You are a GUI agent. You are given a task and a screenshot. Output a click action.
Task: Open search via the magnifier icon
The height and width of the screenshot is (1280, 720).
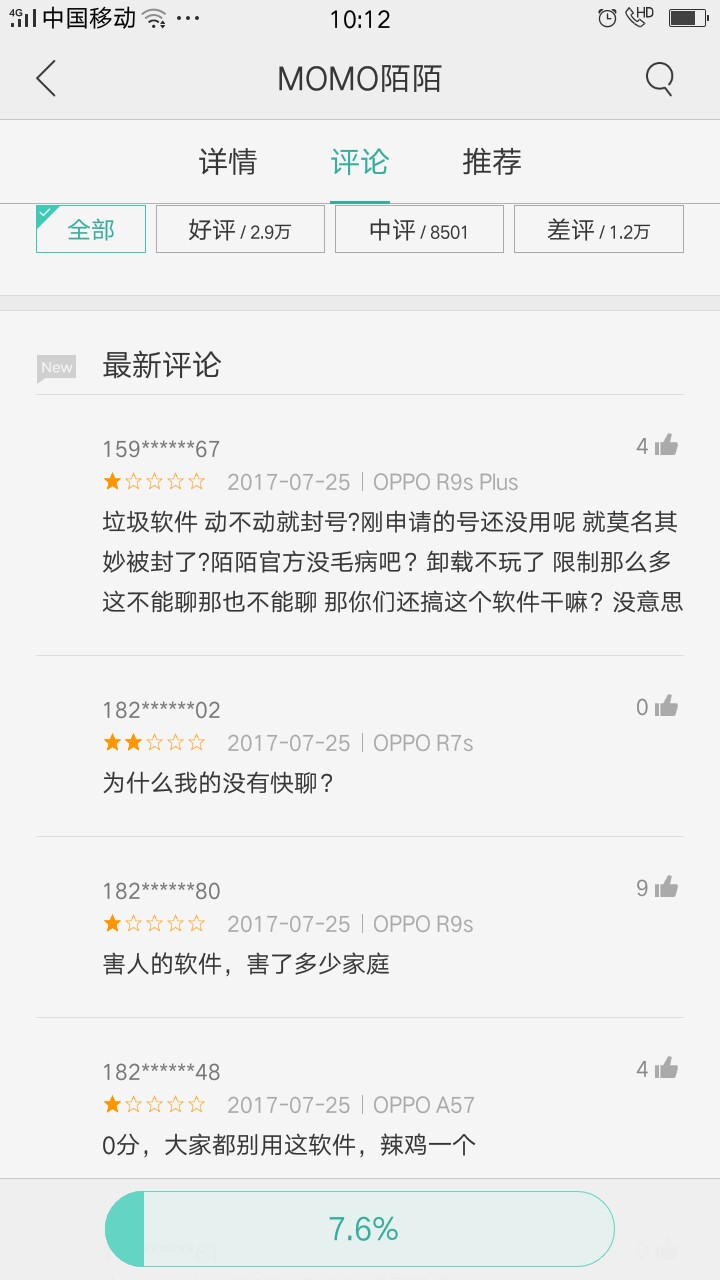[x=659, y=78]
